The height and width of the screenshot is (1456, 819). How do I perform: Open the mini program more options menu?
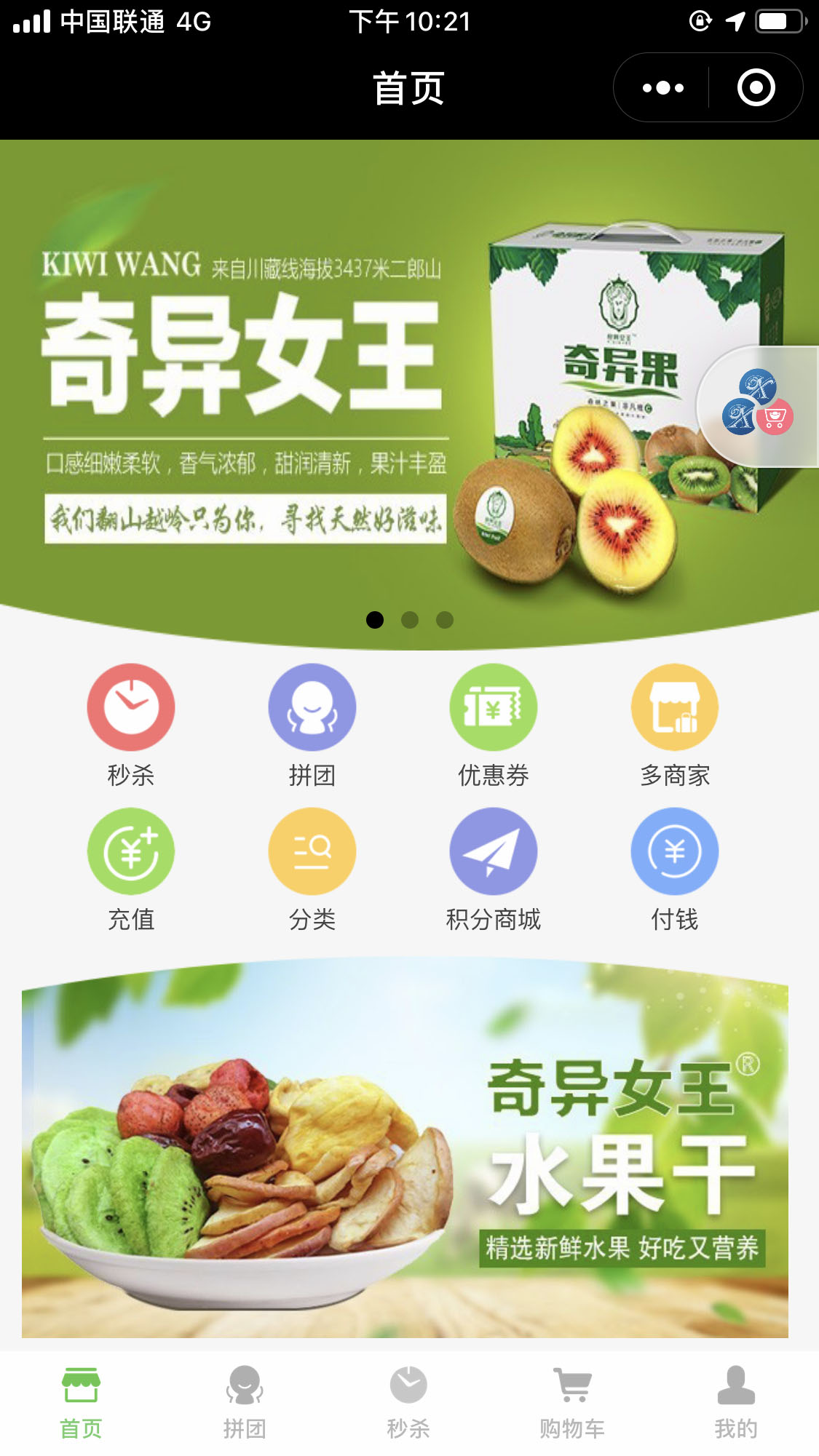662,88
